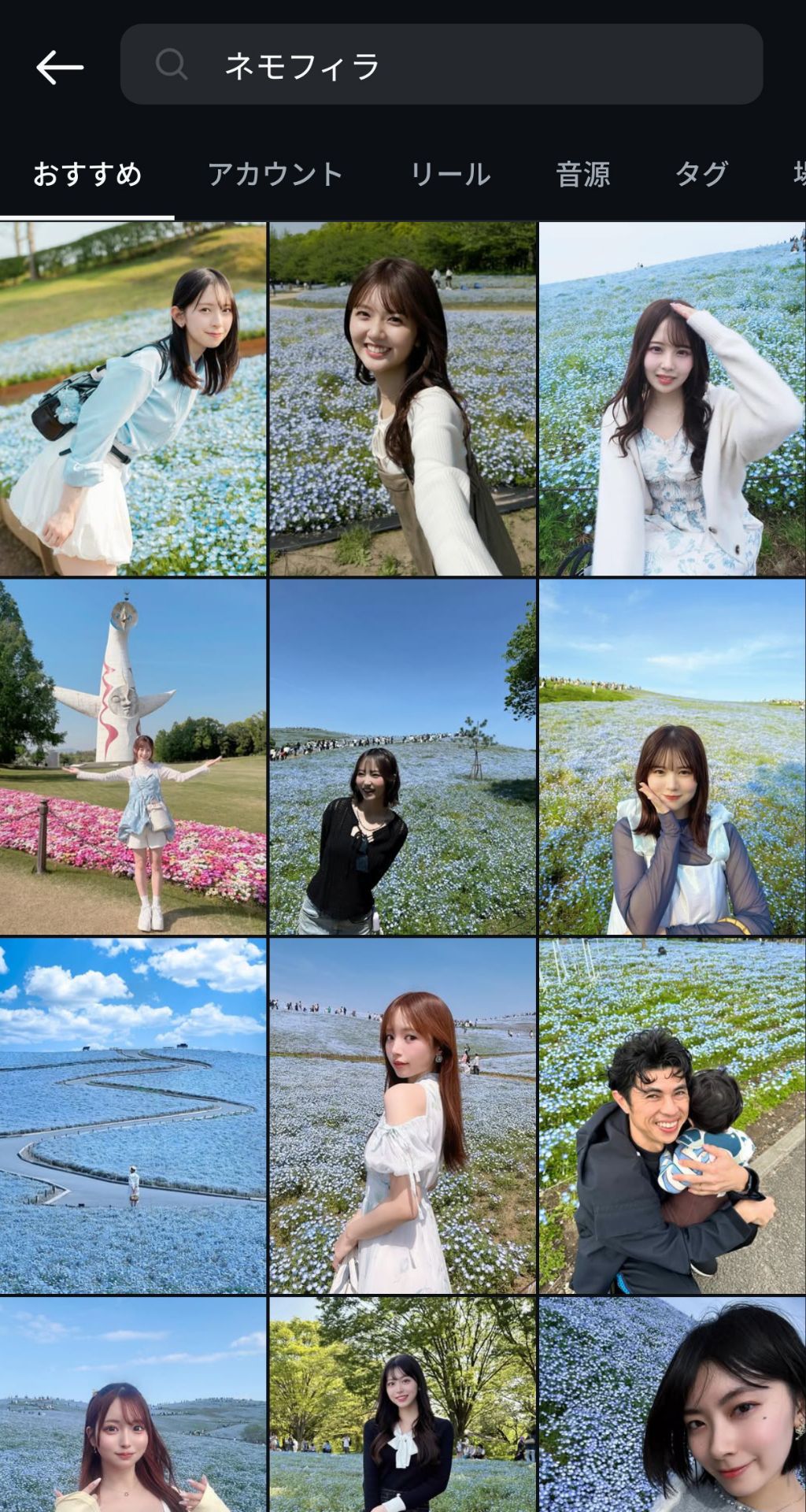The image size is (806, 1512).
Task: Open the photo of woman in black top
Action: (402, 757)
